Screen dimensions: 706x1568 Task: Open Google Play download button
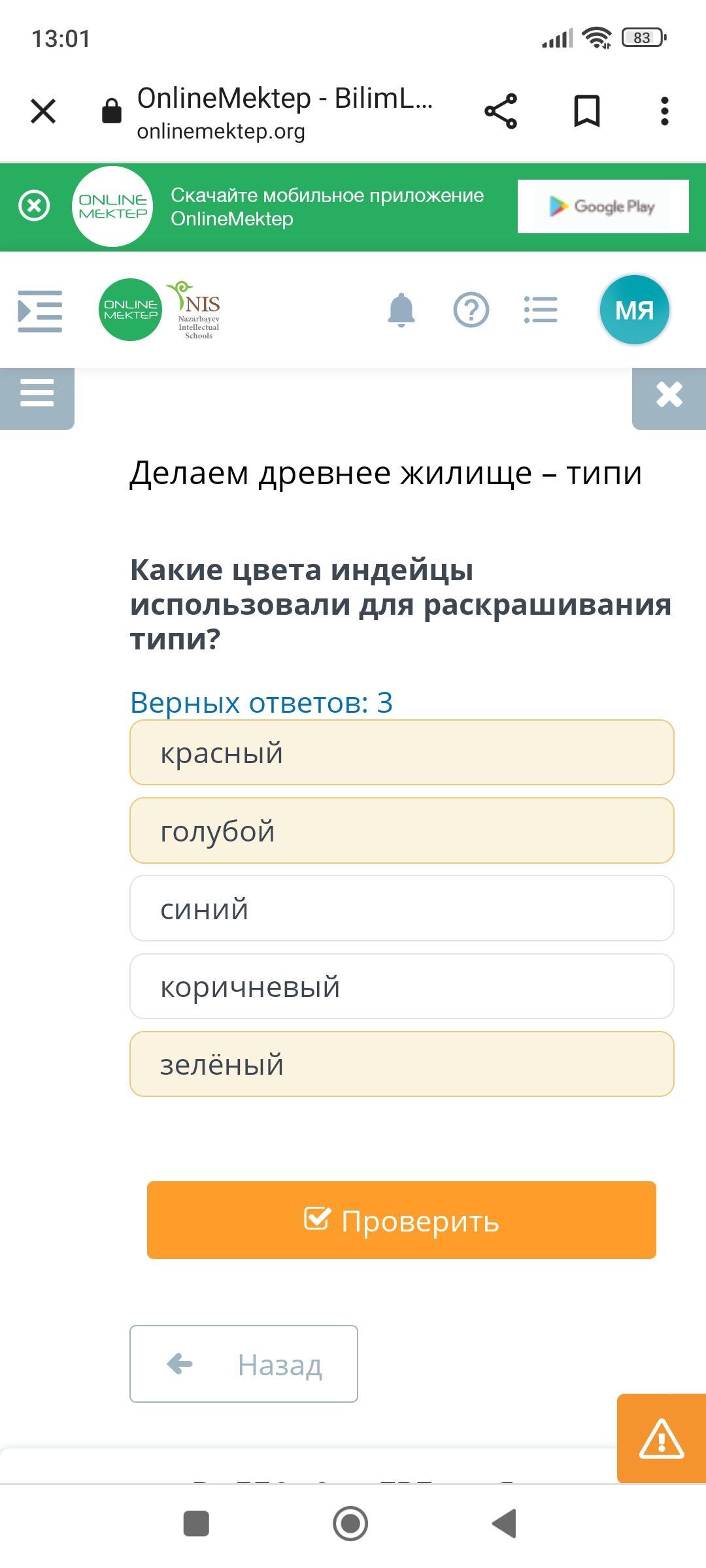coord(603,206)
